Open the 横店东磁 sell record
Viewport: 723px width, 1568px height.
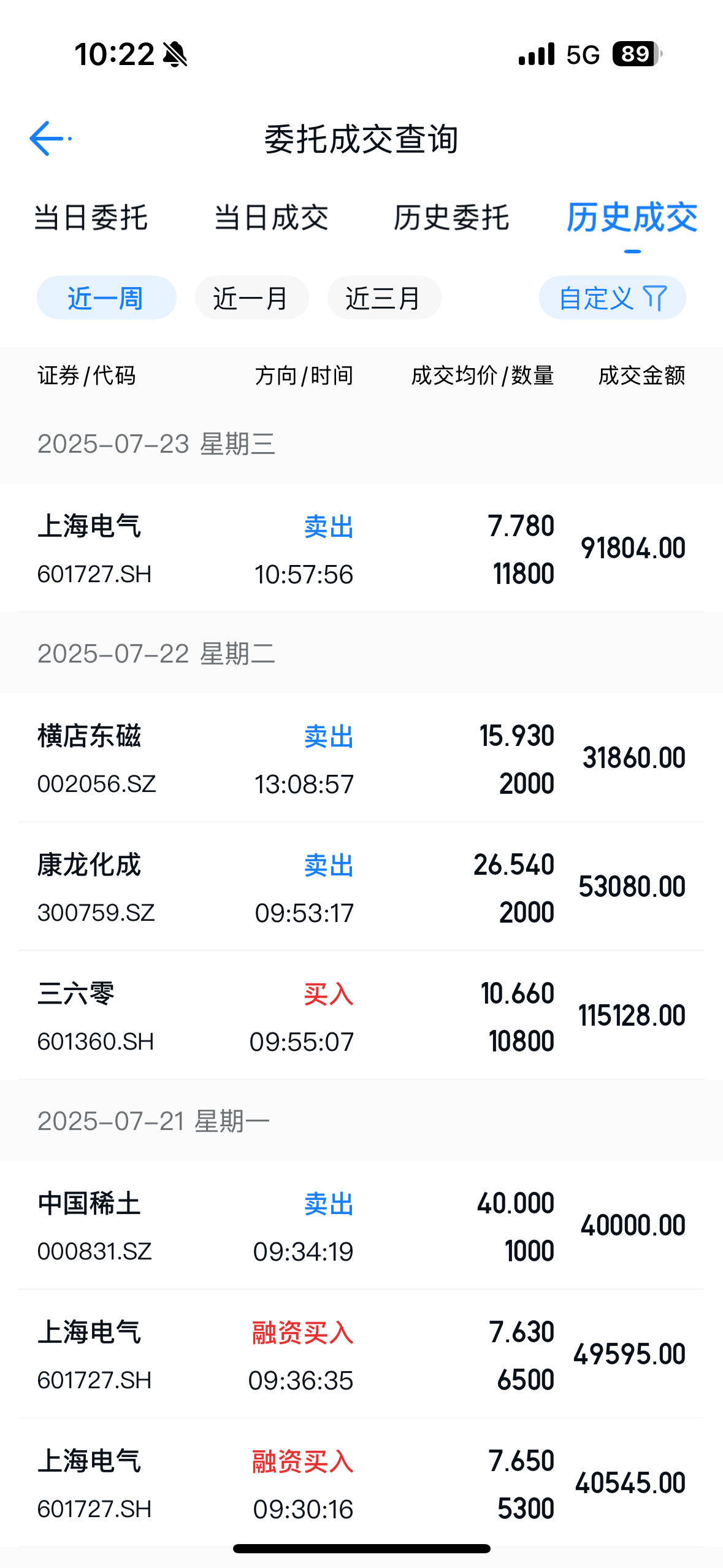pyautogui.click(x=361, y=758)
